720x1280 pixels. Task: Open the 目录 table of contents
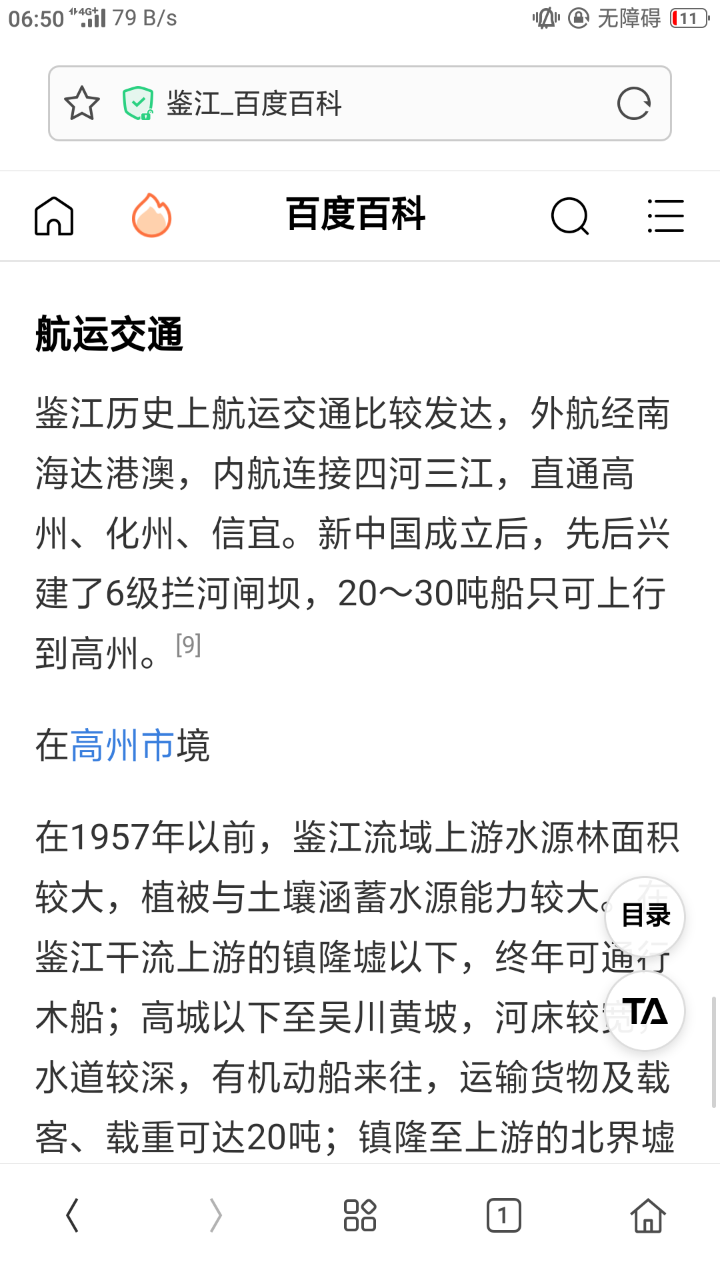tap(645, 916)
